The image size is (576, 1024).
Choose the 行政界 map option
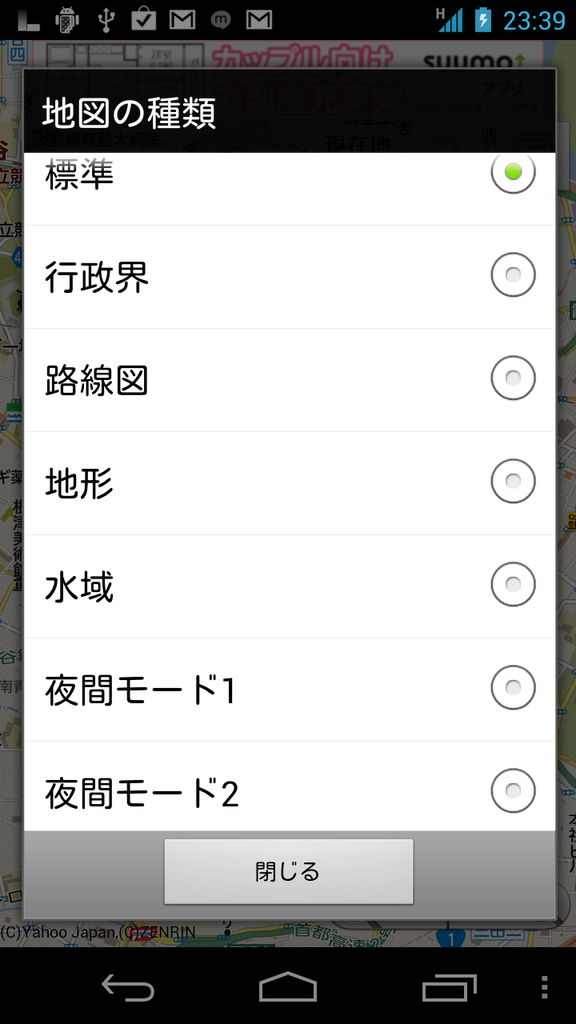tap(289, 277)
